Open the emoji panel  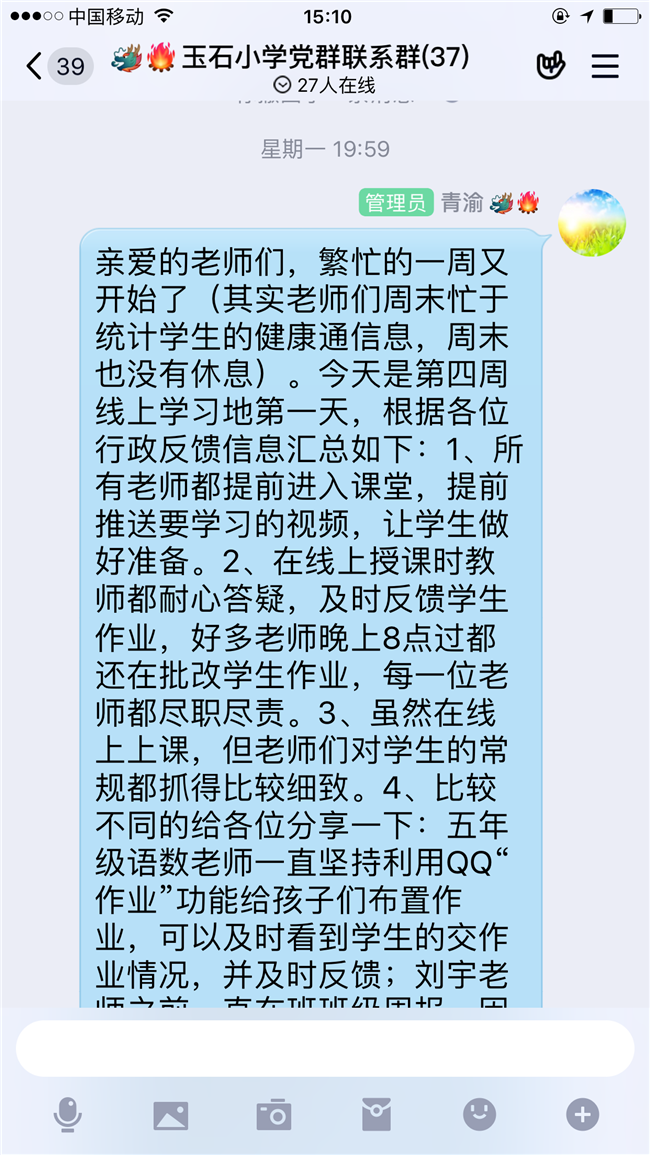[x=479, y=1114]
